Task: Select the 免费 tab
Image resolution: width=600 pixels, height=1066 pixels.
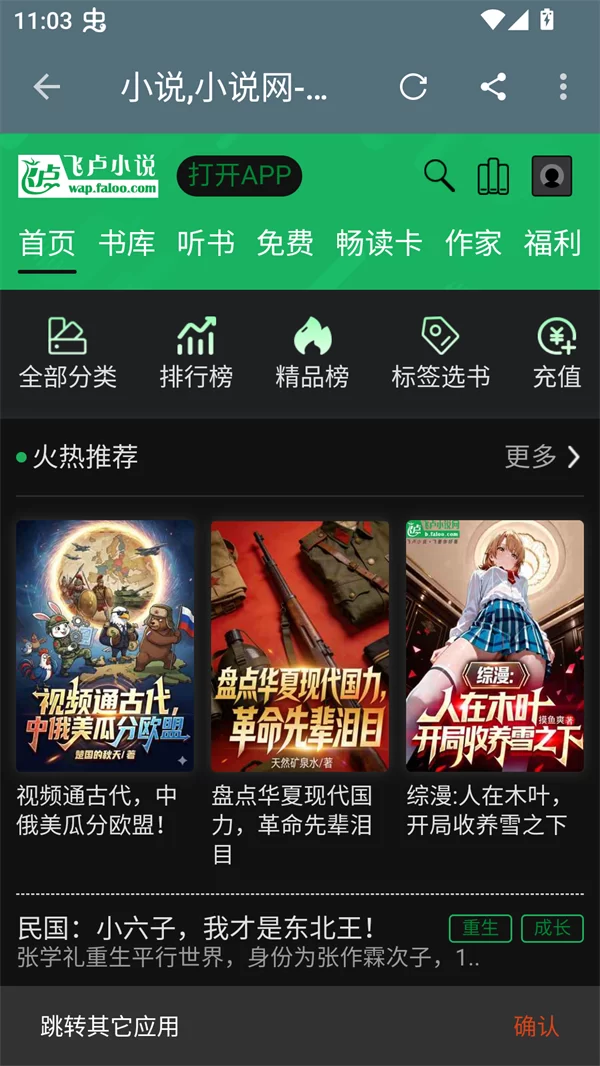Action: pyautogui.click(x=285, y=243)
